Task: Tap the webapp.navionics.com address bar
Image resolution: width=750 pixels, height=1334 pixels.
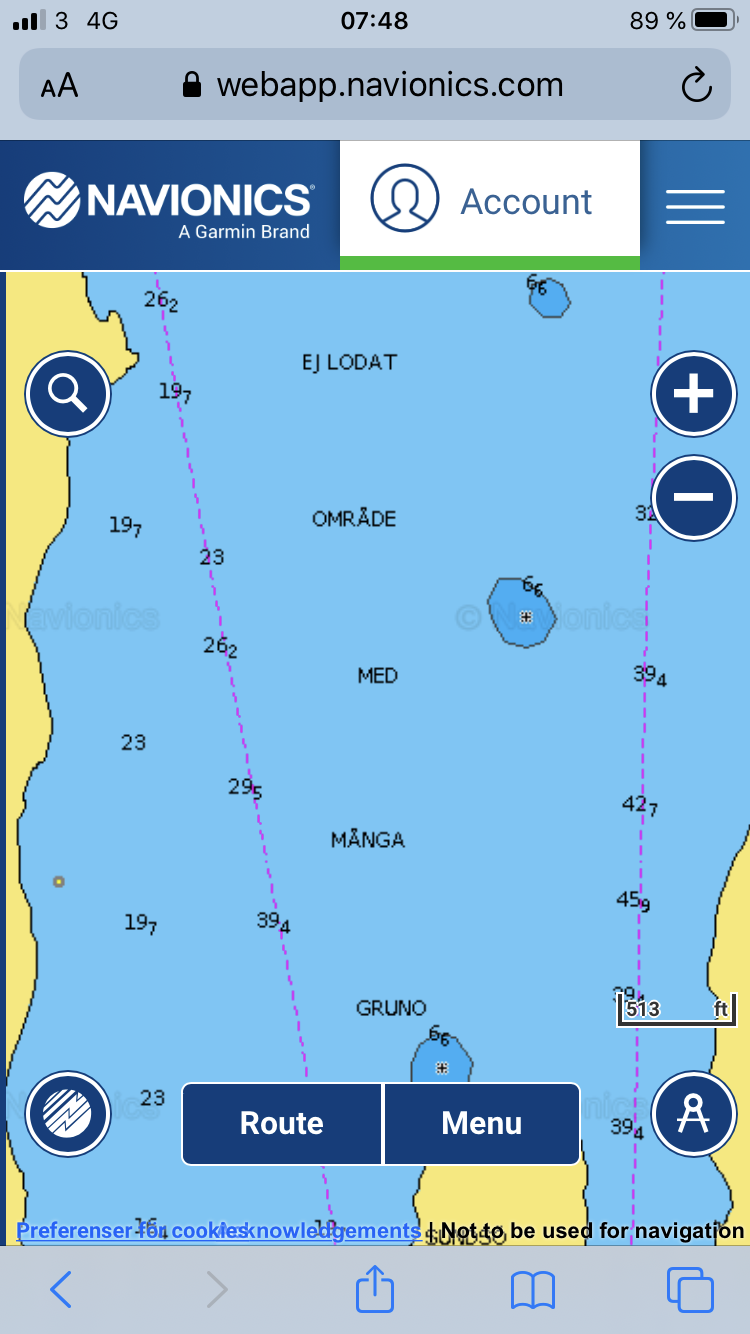Action: coord(375,85)
